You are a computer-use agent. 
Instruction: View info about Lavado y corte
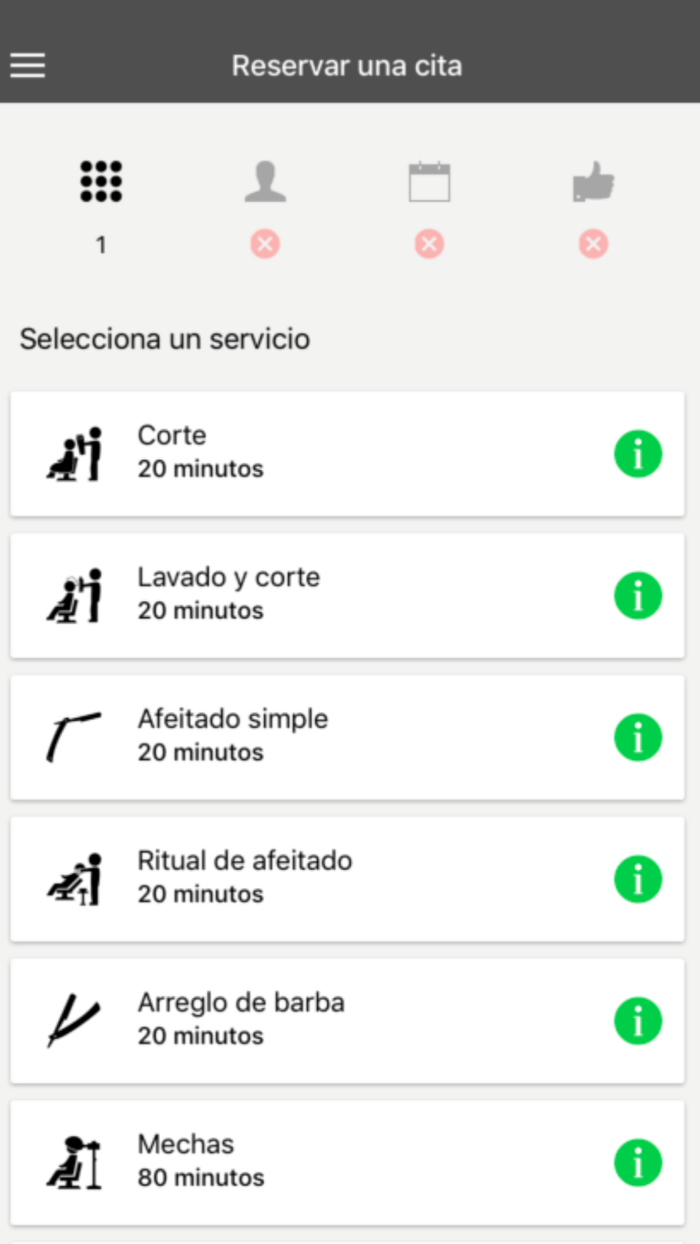[638, 596]
